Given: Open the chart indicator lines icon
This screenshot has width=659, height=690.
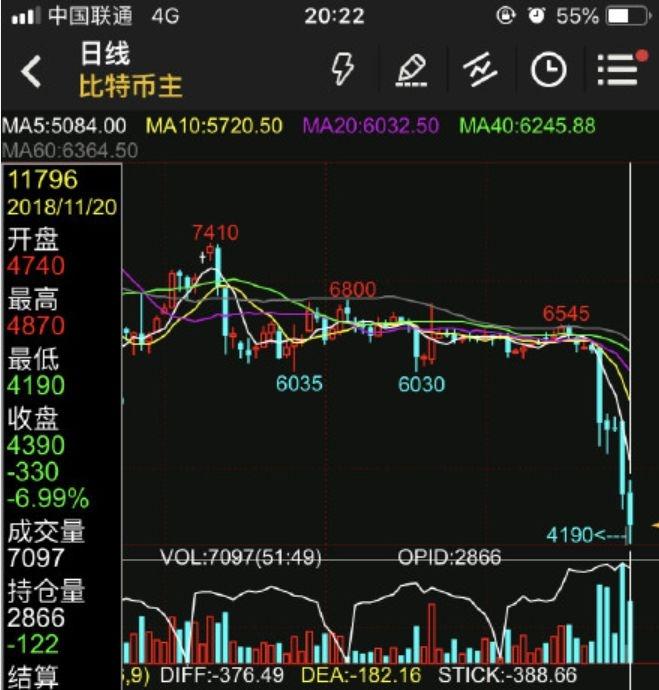Looking at the screenshot, I should pyautogui.click(x=480, y=69).
